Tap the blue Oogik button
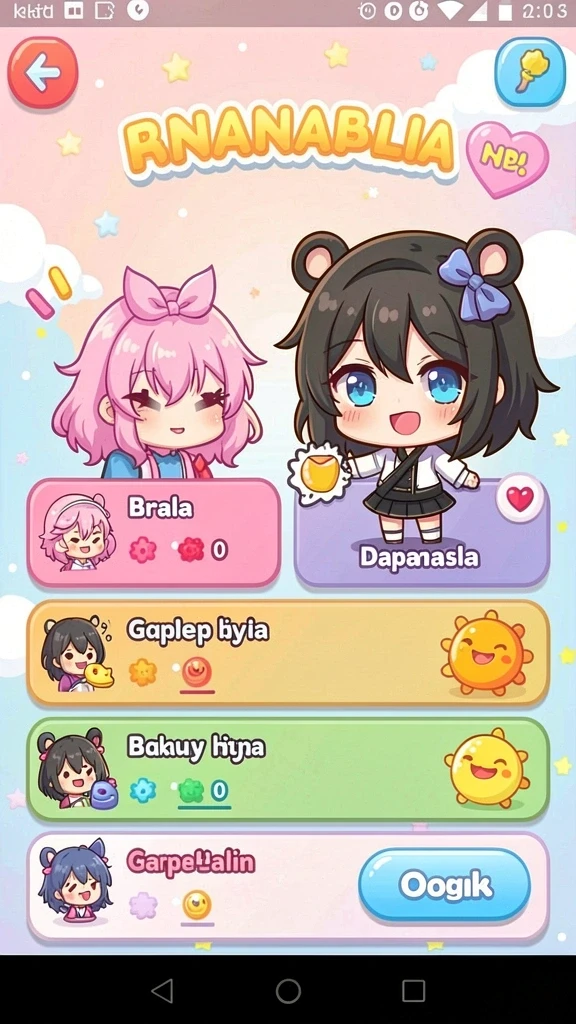 [445, 886]
